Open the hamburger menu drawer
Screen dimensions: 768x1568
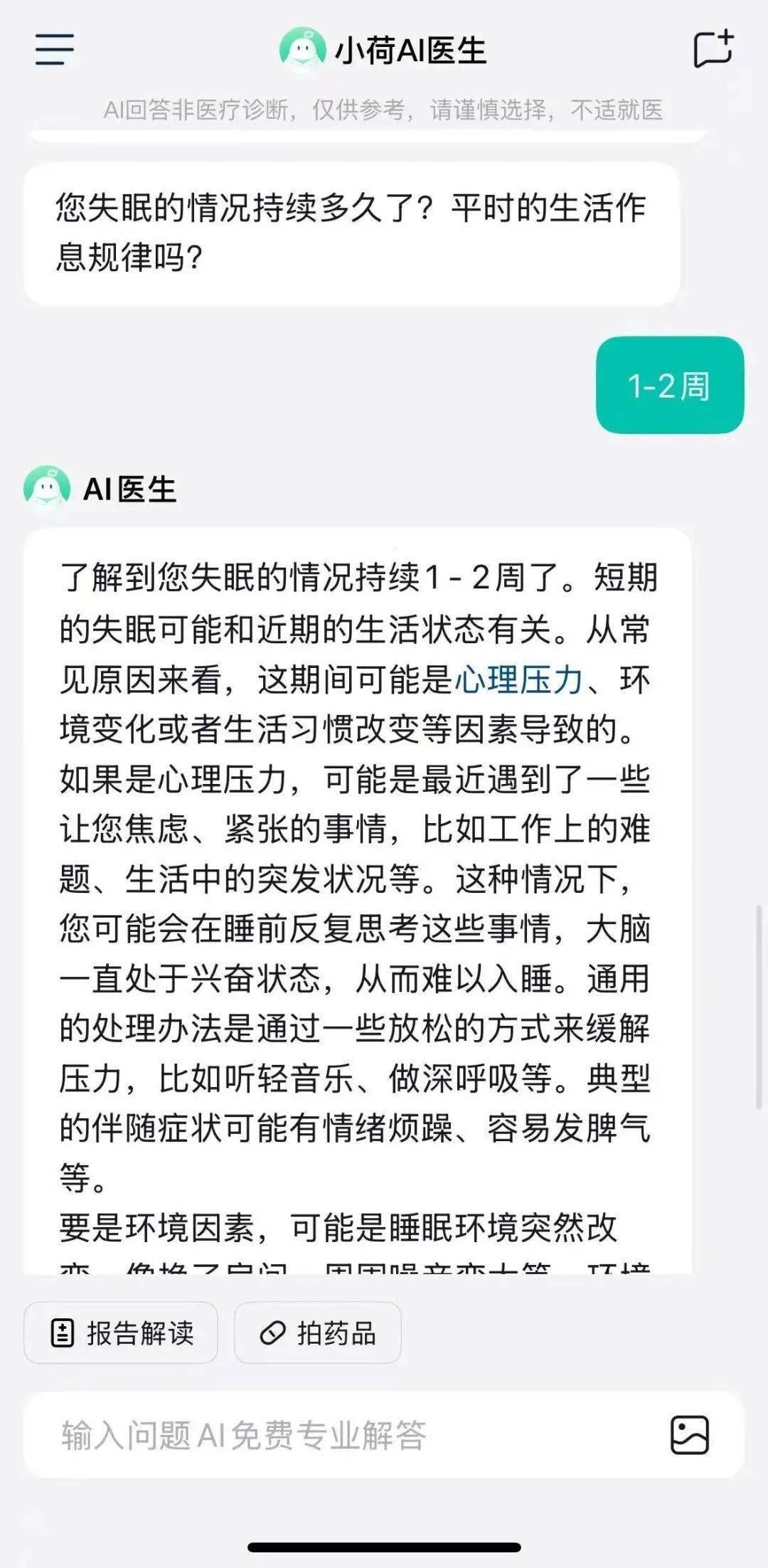click(x=55, y=49)
